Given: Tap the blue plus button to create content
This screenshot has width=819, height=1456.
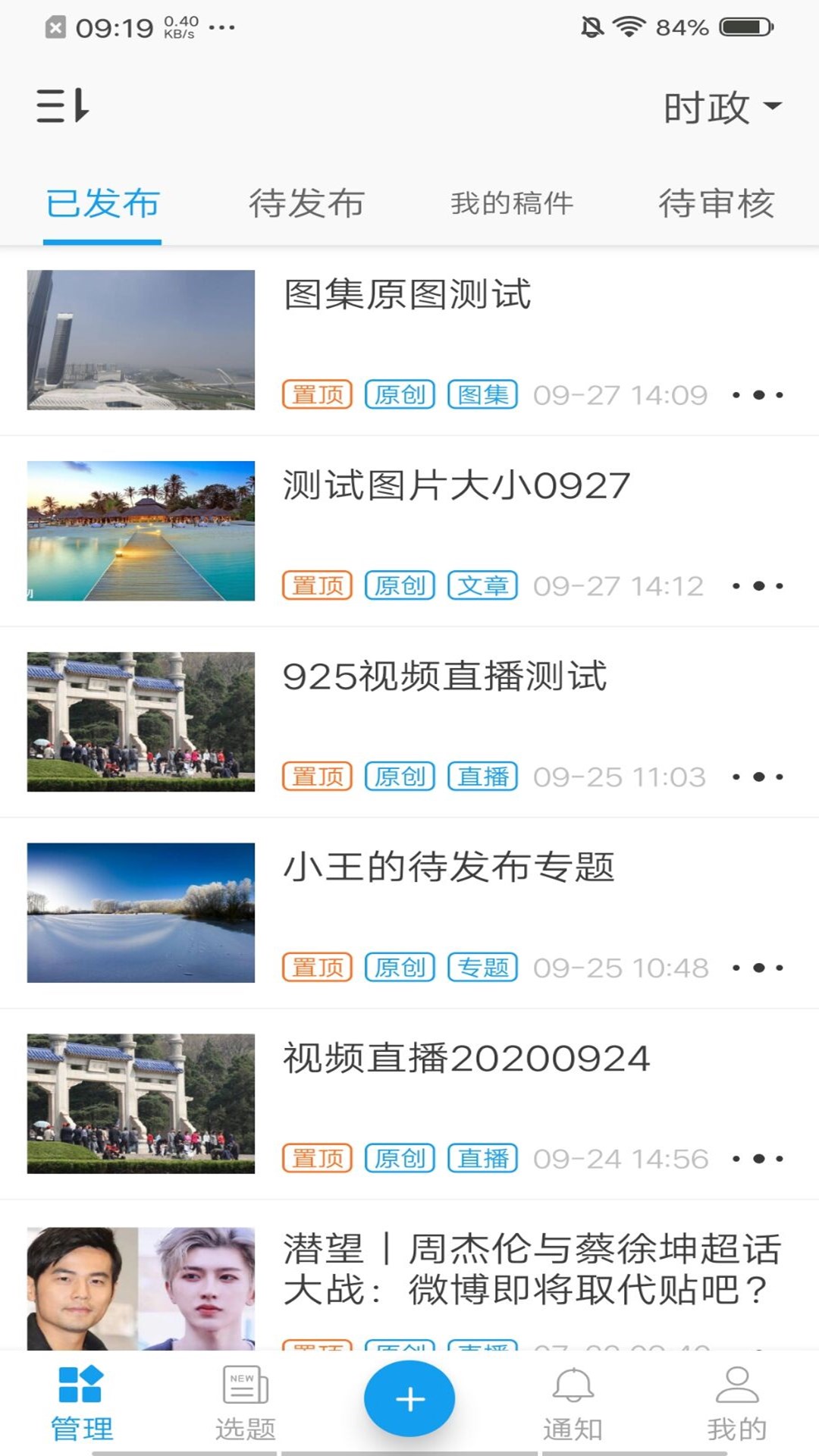Looking at the screenshot, I should coord(409,1398).
